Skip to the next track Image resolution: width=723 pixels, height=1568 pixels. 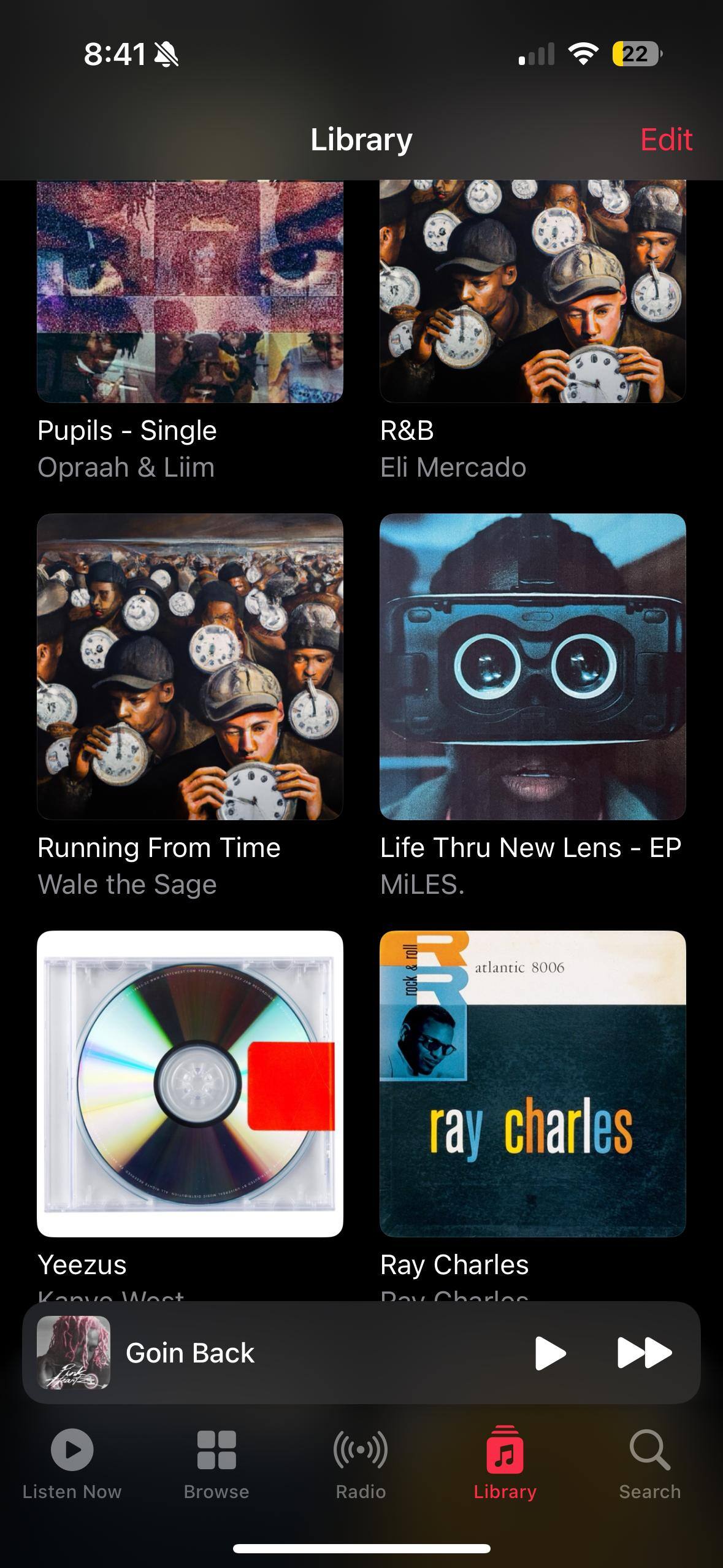click(x=644, y=1353)
